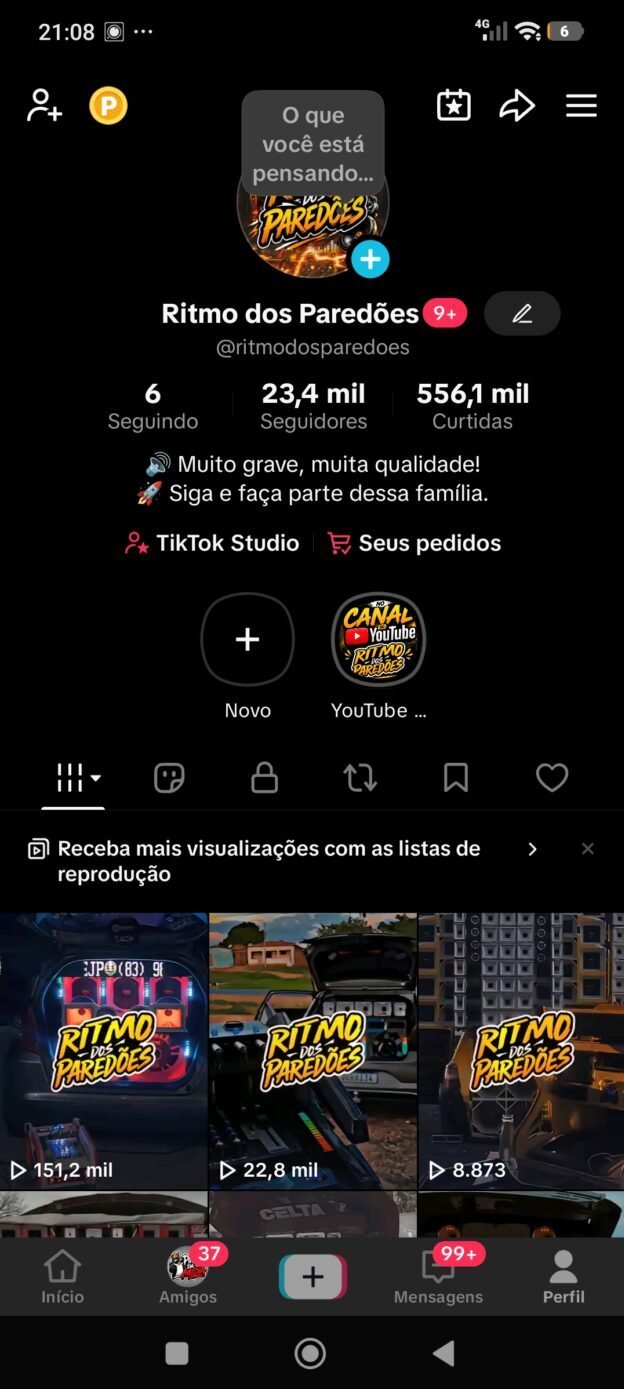Viewport: 624px width, 1389px height.
Task: Open TikTok Studio
Action: coord(212,543)
